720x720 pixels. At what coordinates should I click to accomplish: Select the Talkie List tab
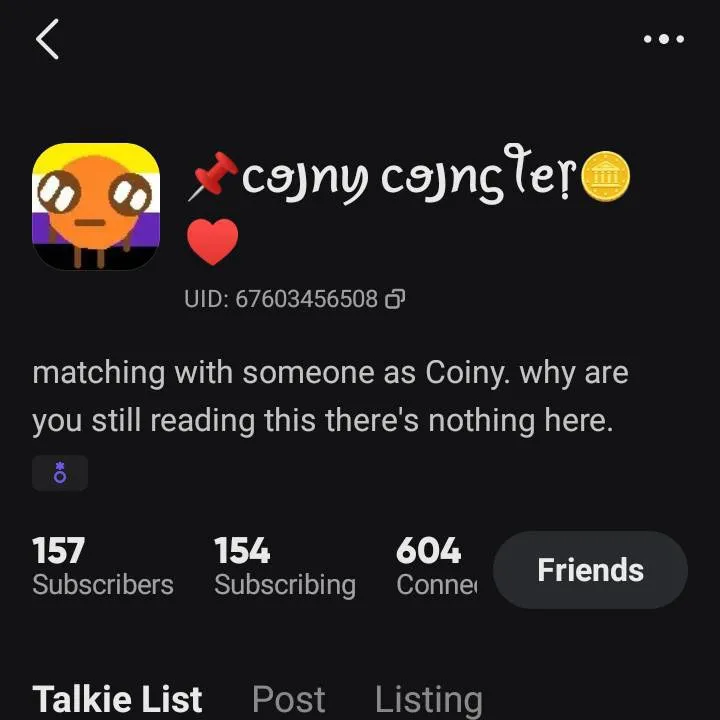tap(117, 699)
